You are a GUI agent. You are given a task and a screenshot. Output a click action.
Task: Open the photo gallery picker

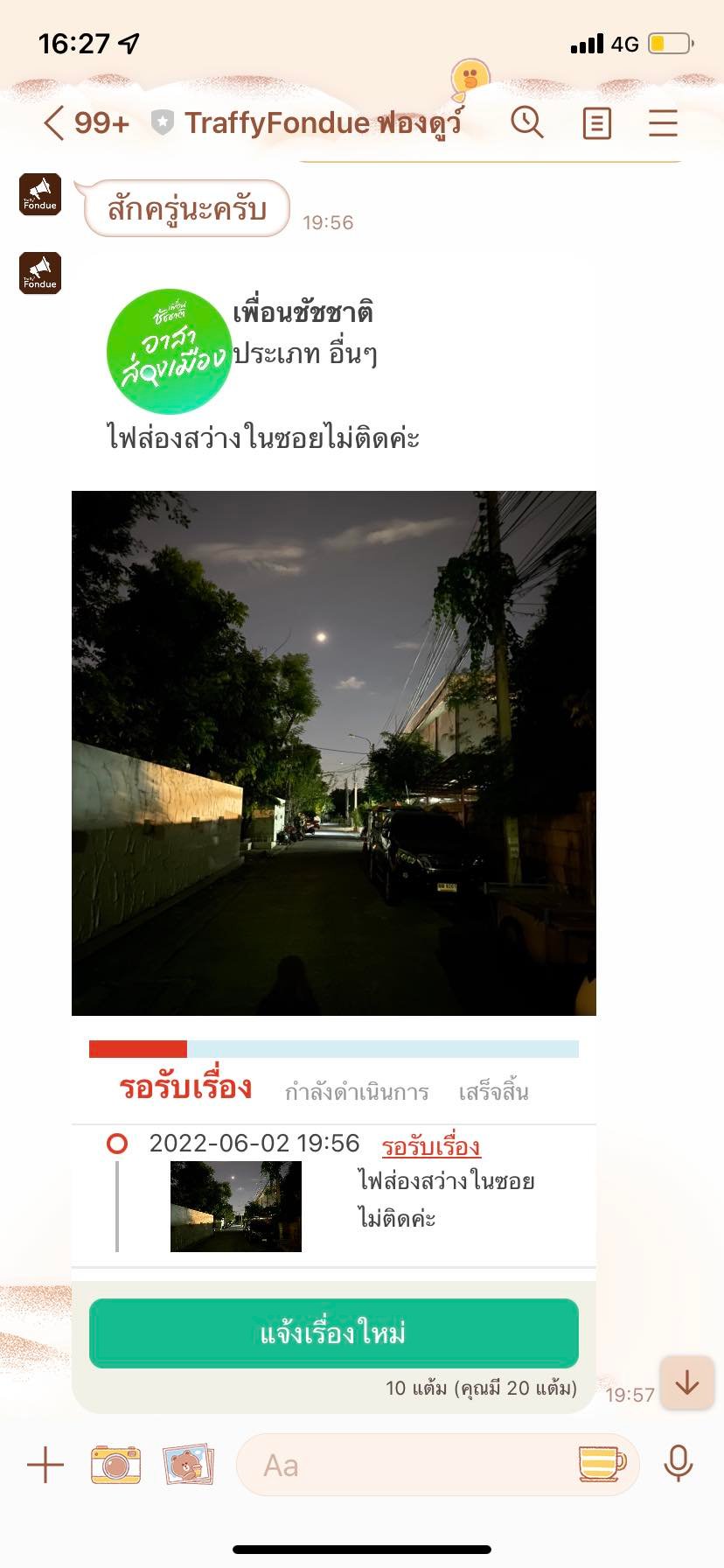(x=188, y=1465)
